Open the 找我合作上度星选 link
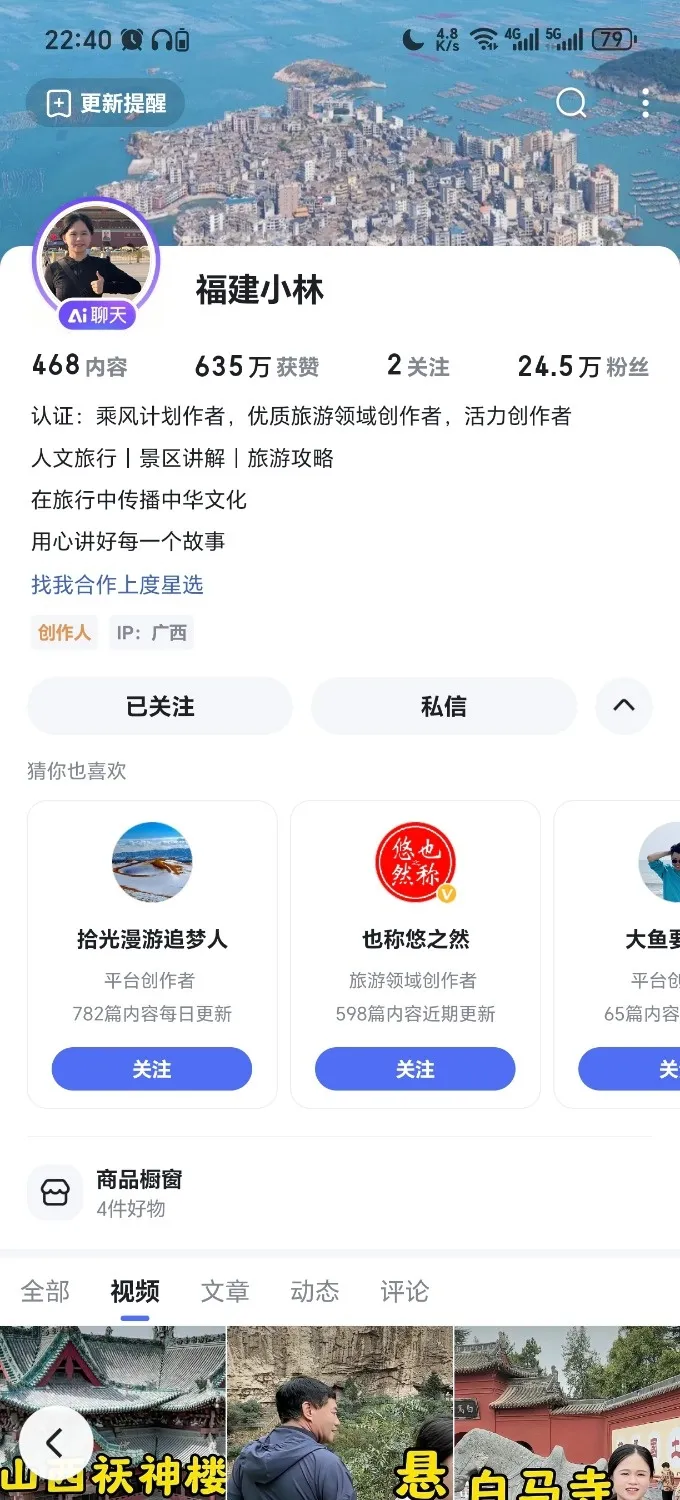The height and width of the screenshot is (1500, 680). pyautogui.click(x=117, y=585)
